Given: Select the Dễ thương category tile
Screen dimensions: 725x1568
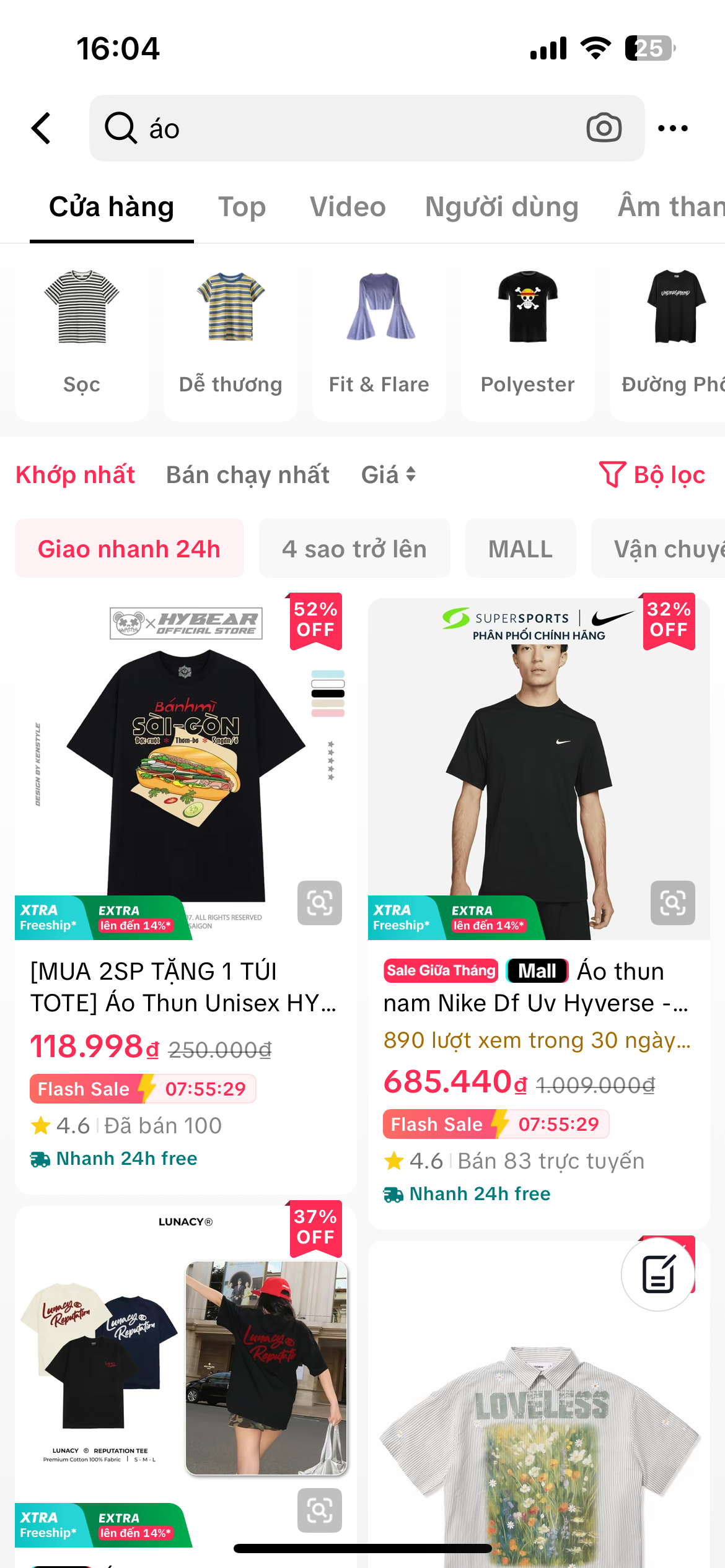Looking at the screenshot, I should 231,338.
